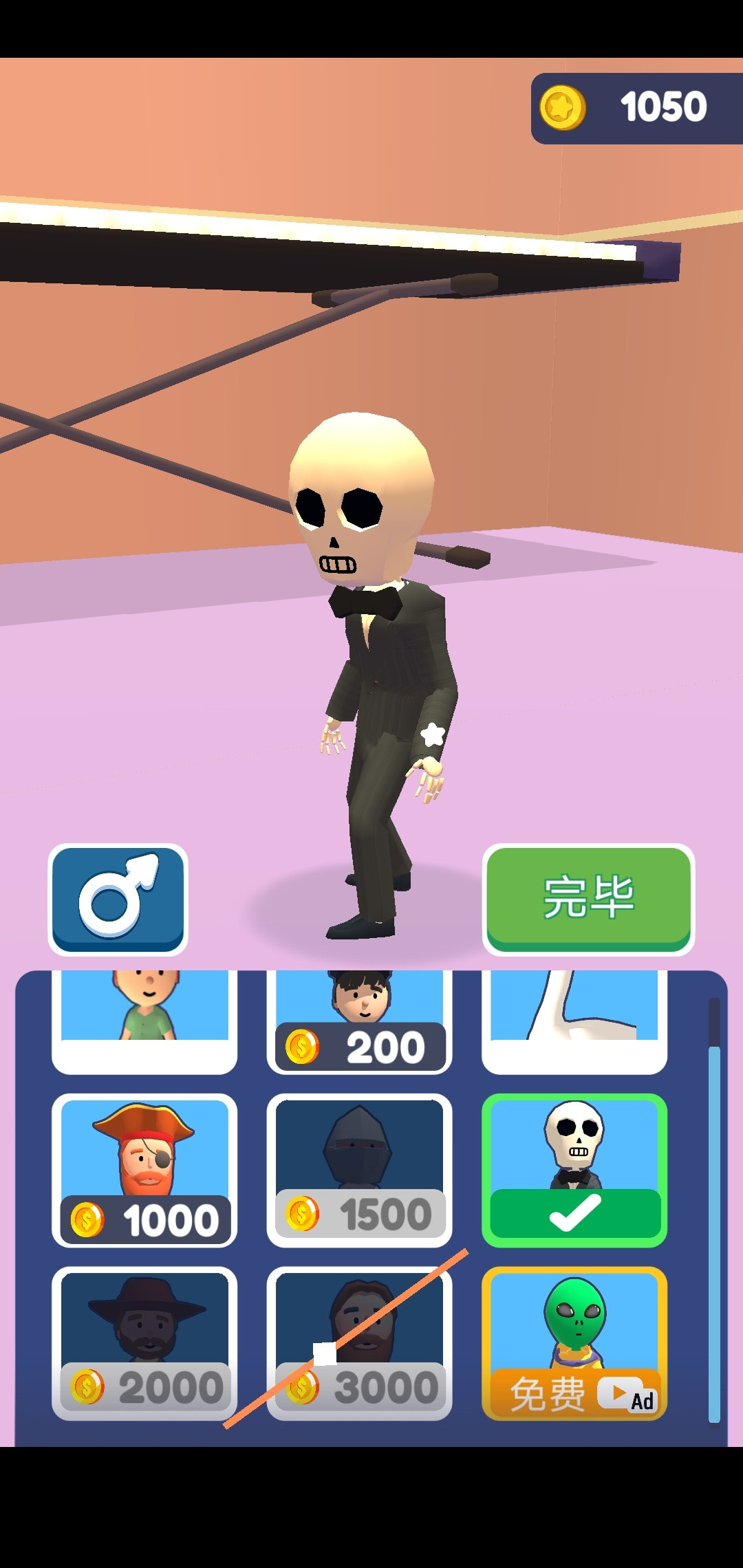Confirm with the green 完毕 button
Viewport: 743px width, 1568px height.
tap(588, 899)
